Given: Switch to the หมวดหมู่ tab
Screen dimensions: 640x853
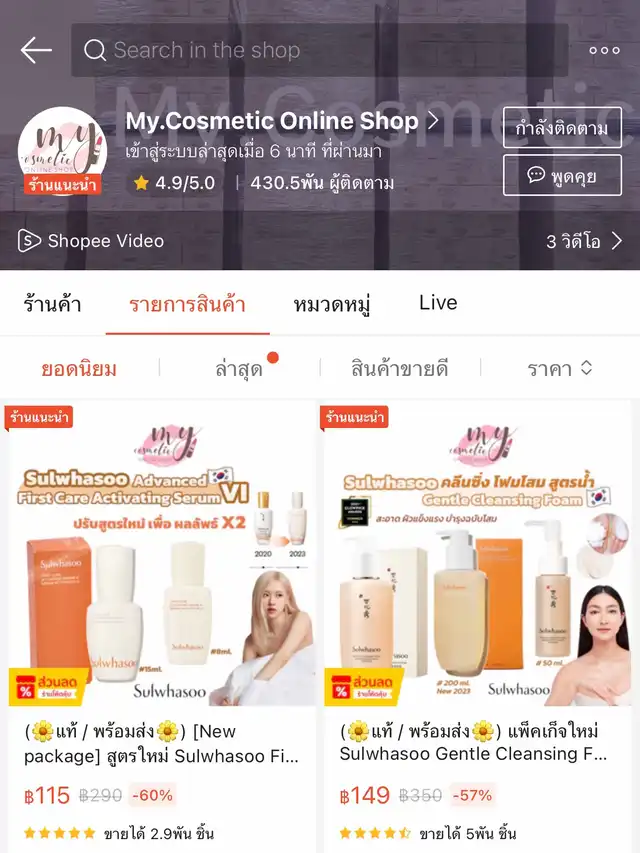Looking at the screenshot, I should 331,305.
